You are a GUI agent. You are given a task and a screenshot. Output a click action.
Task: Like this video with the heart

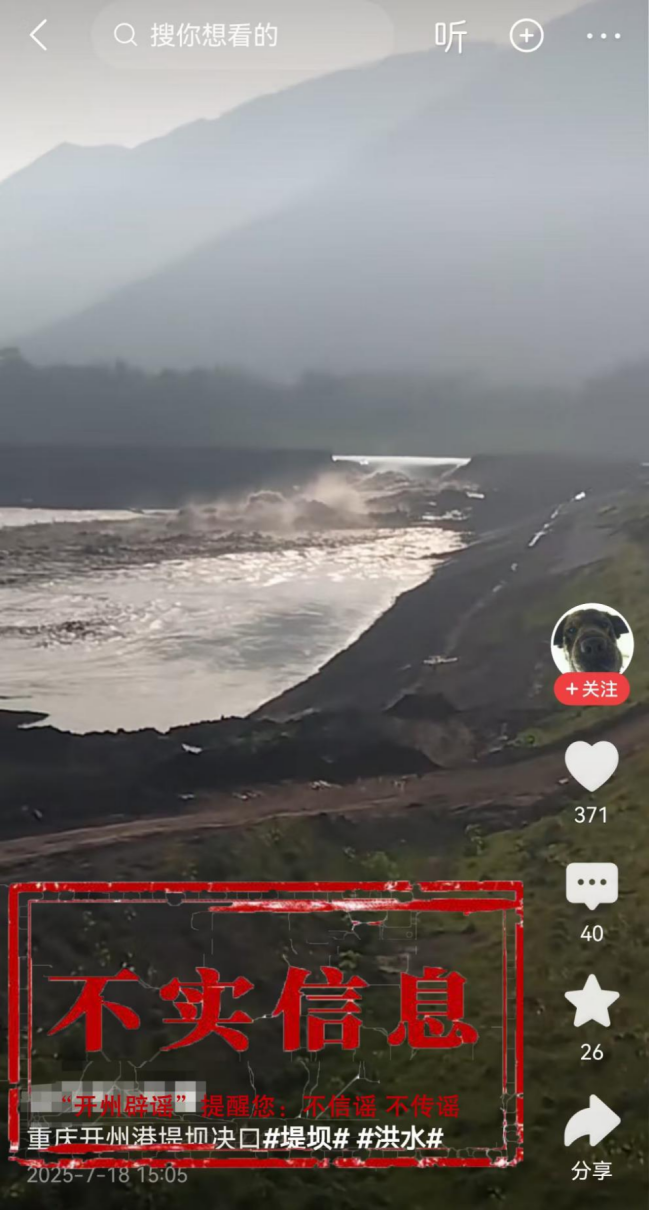coord(591,767)
